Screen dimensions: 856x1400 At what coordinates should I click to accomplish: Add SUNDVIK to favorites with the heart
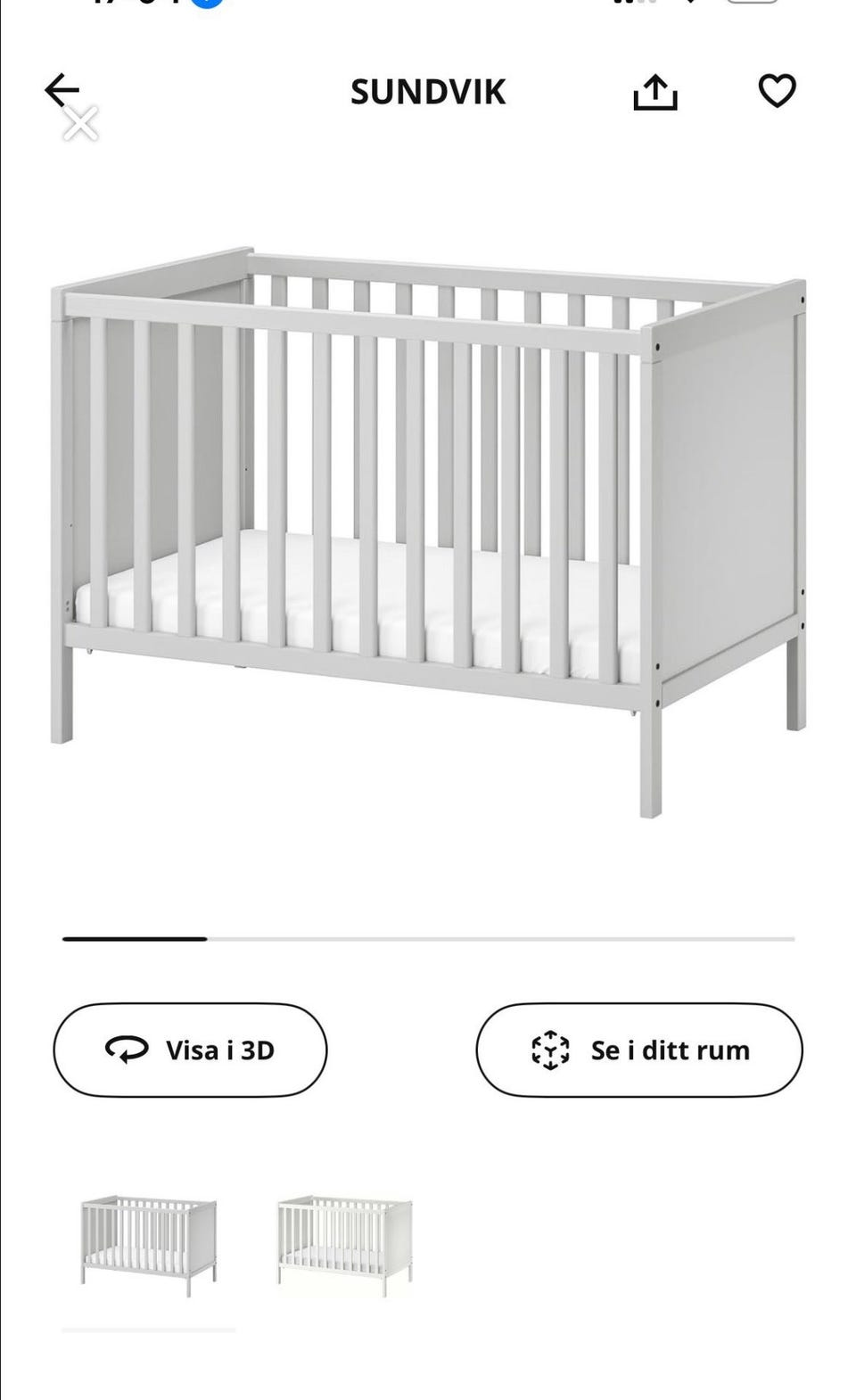click(777, 91)
